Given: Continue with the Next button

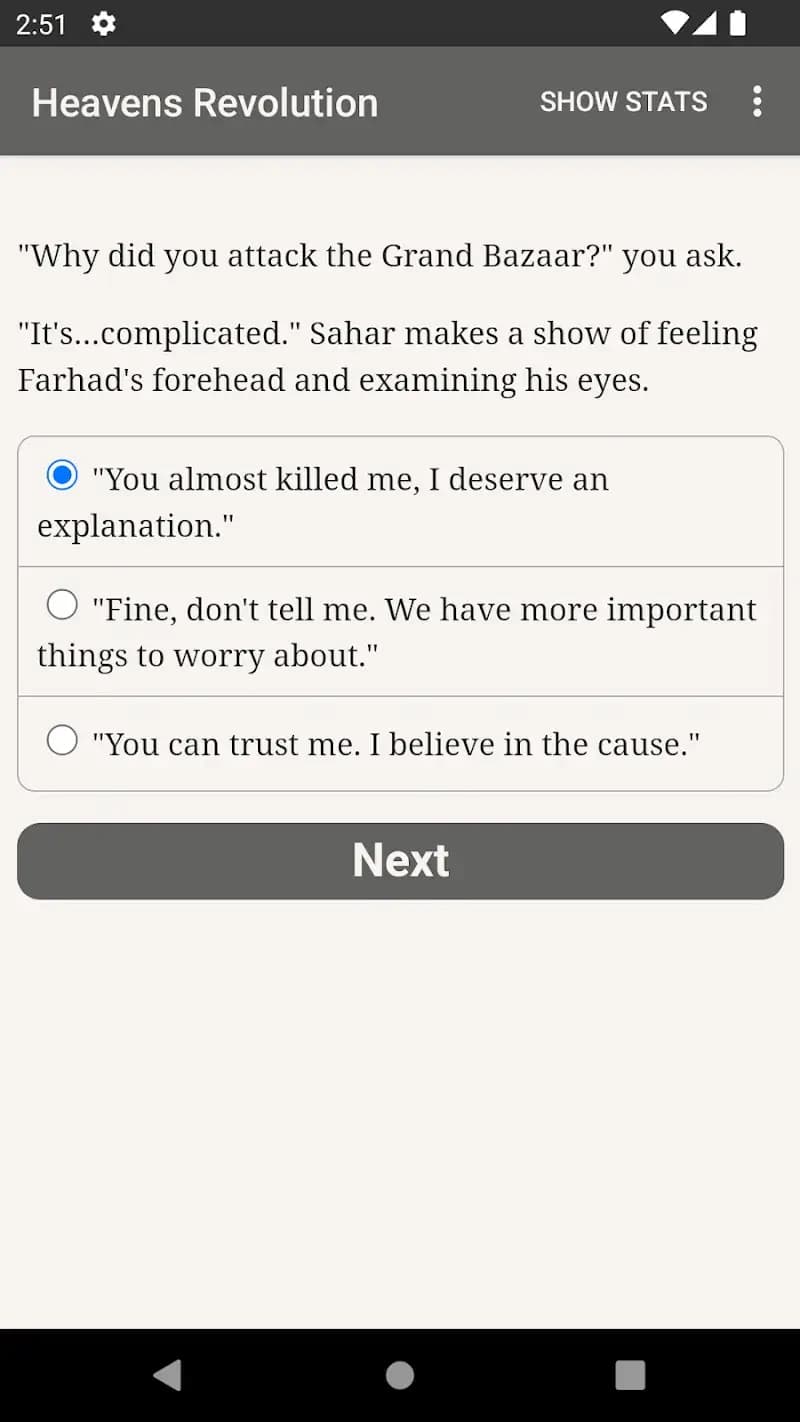Looking at the screenshot, I should [x=400, y=861].
